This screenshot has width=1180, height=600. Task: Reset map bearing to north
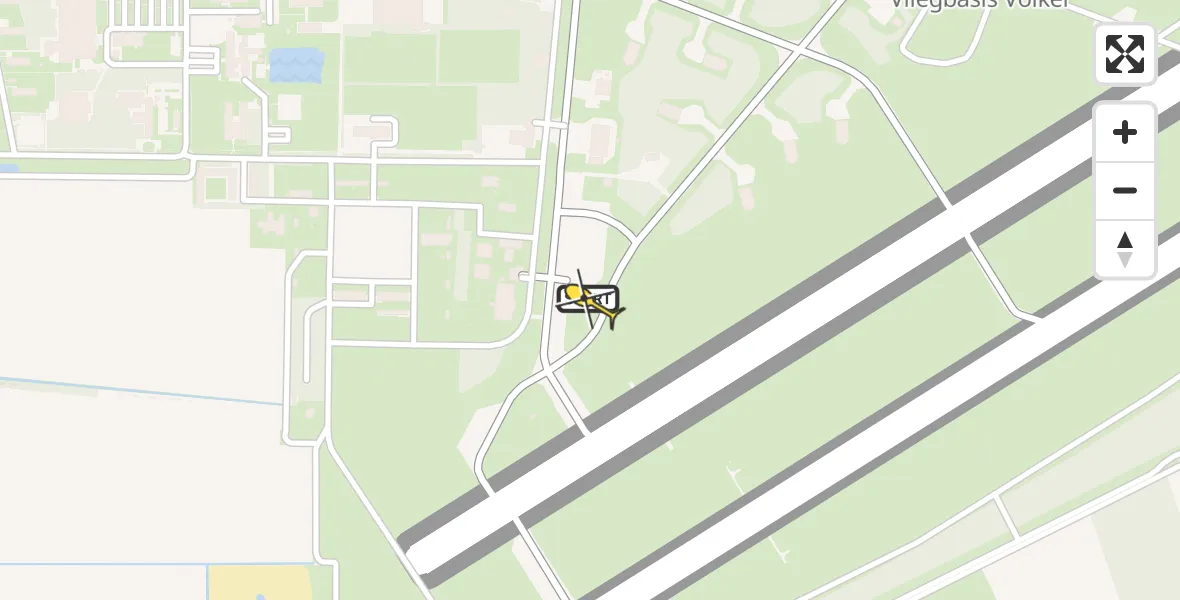1125,249
